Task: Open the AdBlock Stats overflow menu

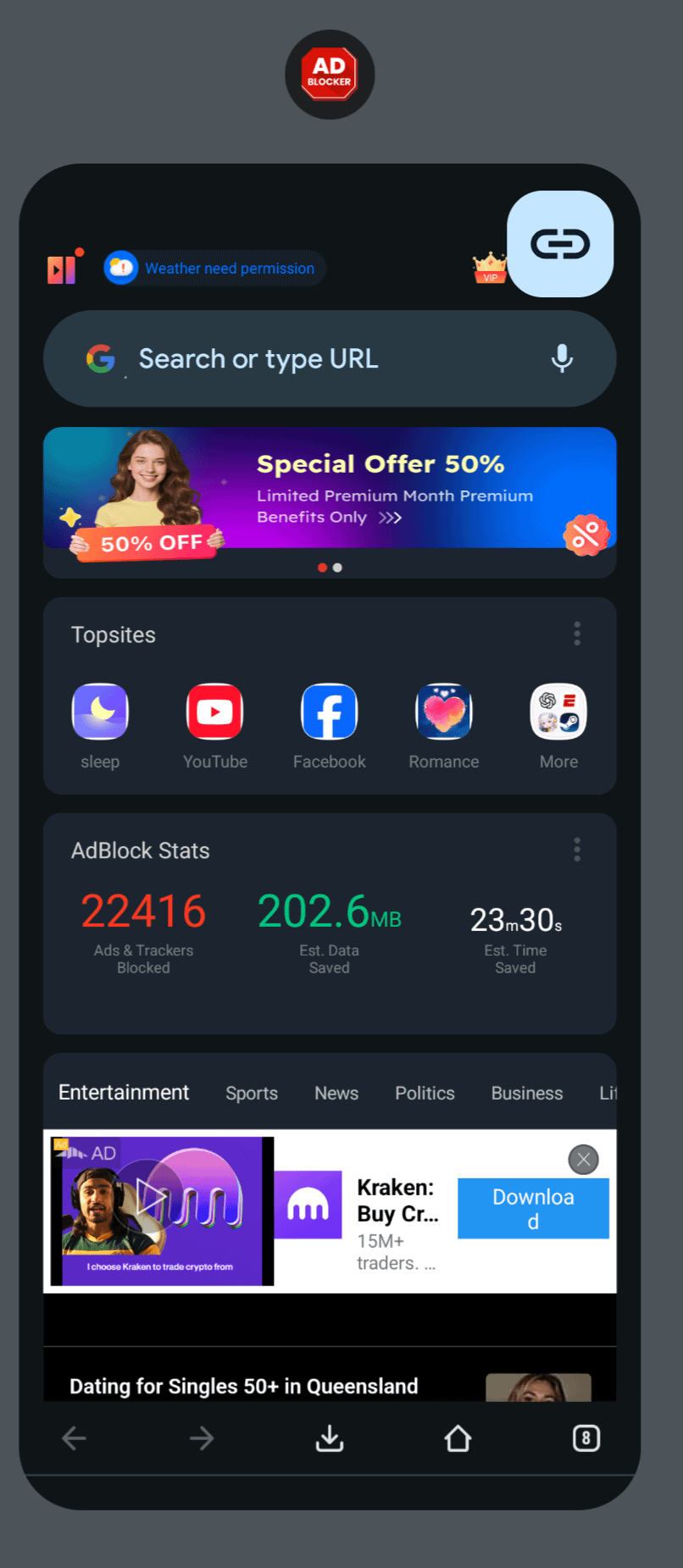Action: coord(577,850)
